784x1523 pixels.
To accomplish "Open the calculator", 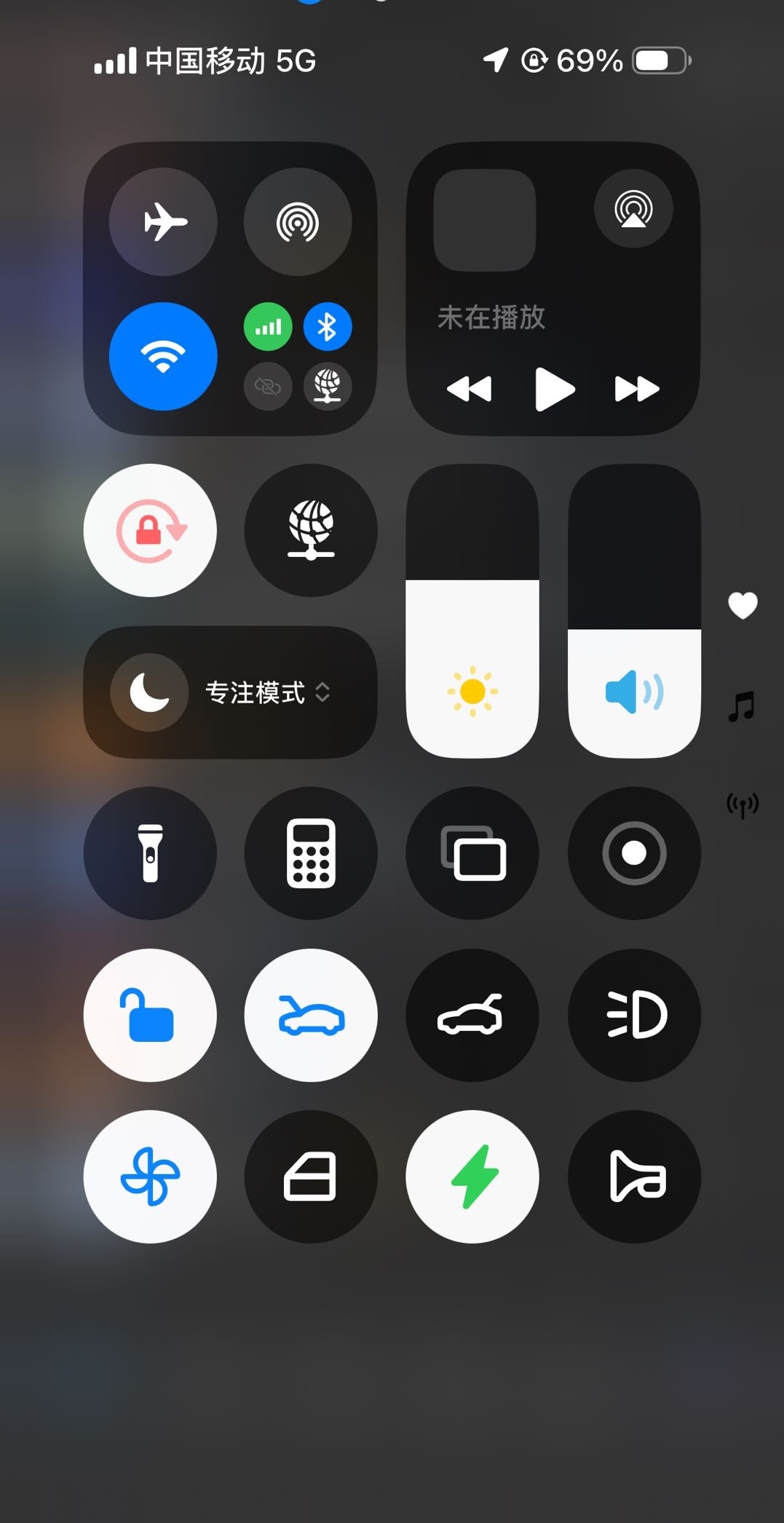I will click(x=311, y=853).
